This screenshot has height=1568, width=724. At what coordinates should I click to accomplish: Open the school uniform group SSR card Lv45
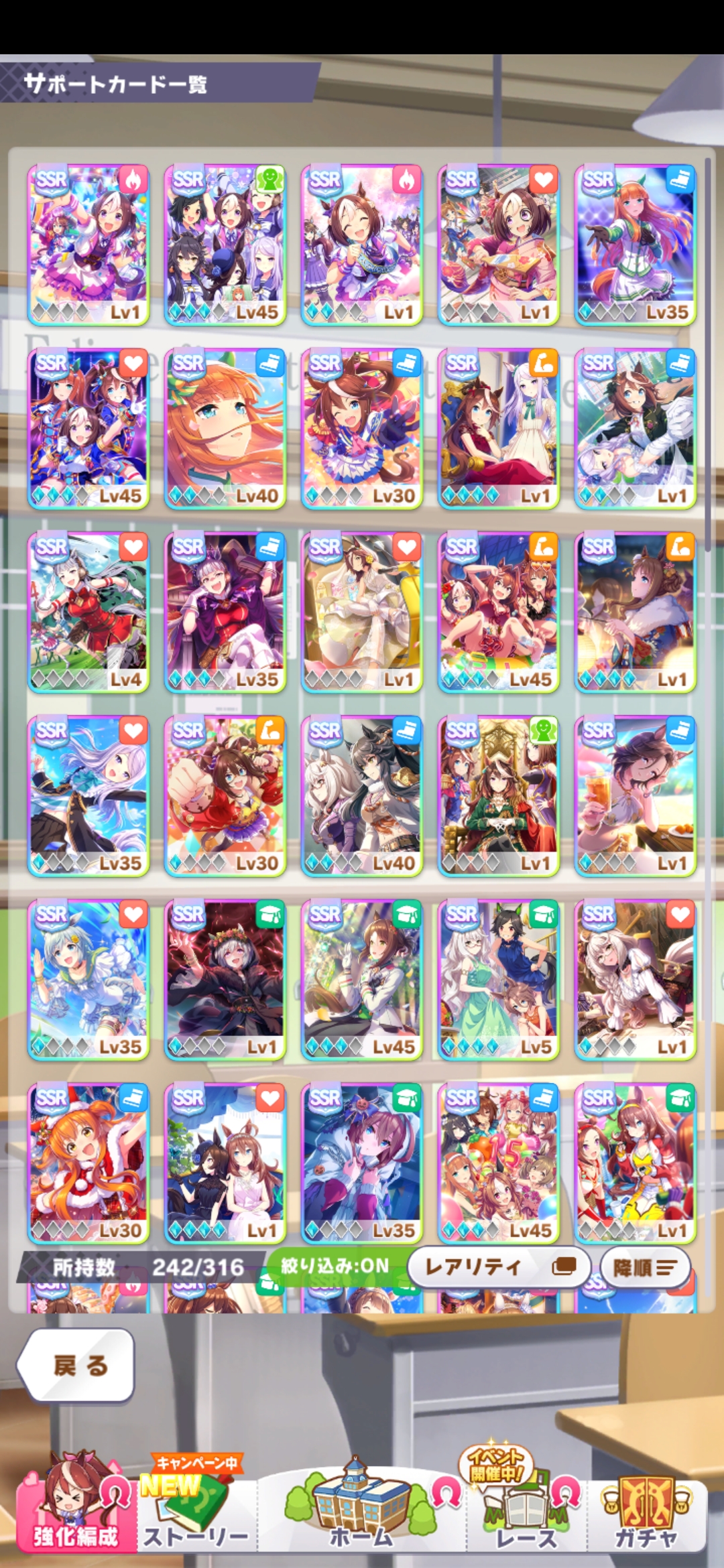225,244
